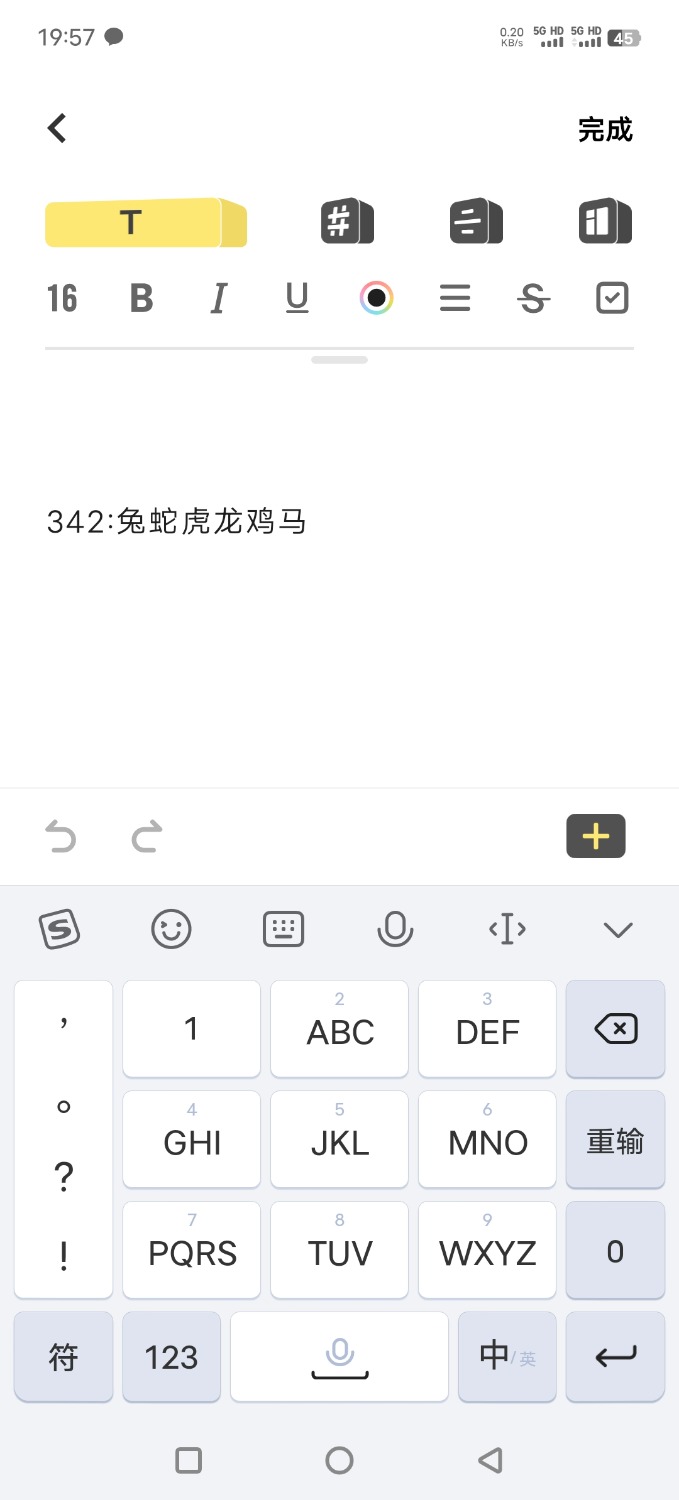Tap the yellow plus button
The width and height of the screenshot is (679, 1500).
[595, 837]
